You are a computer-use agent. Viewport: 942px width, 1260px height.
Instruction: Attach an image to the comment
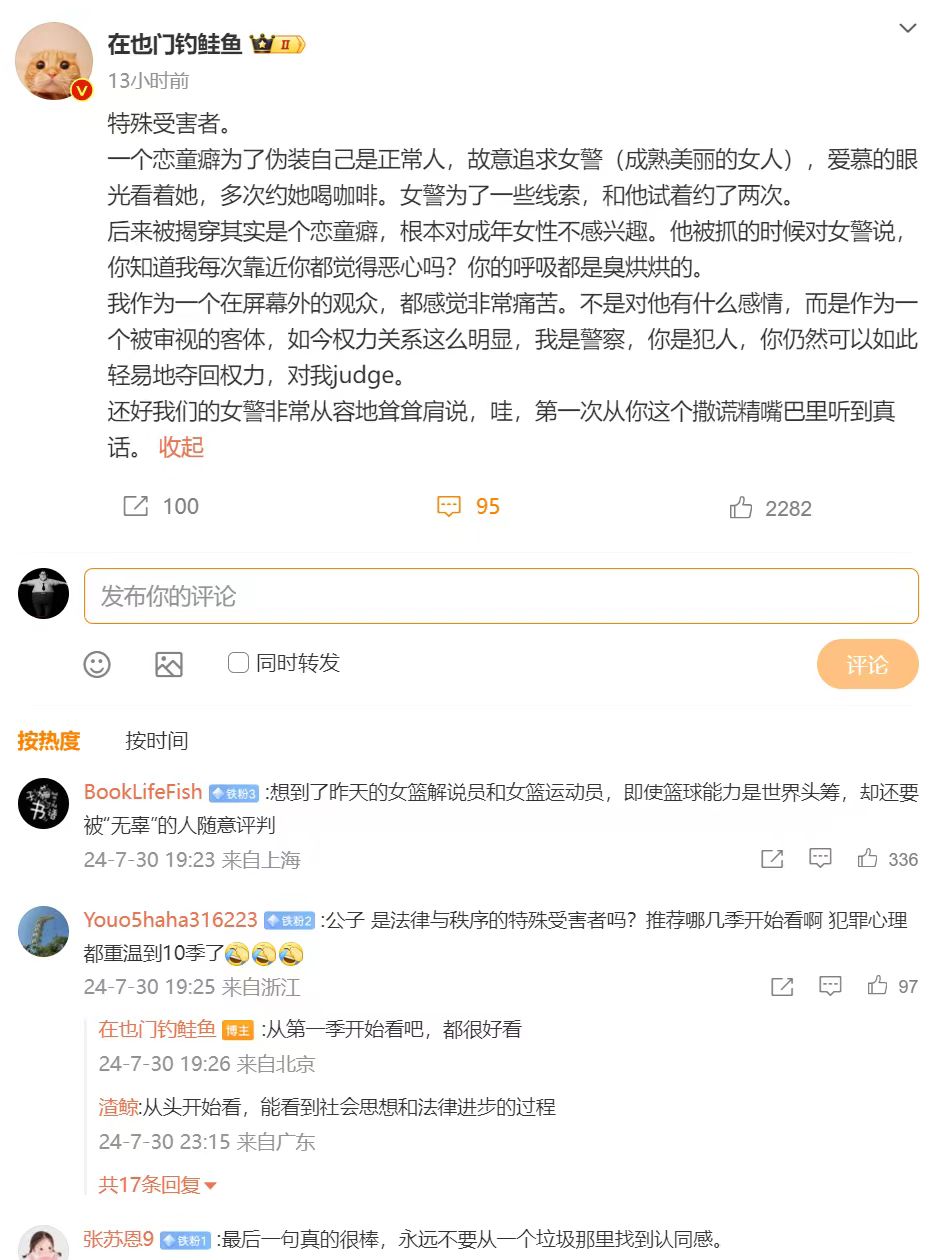pyautogui.click(x=169, y=664)
